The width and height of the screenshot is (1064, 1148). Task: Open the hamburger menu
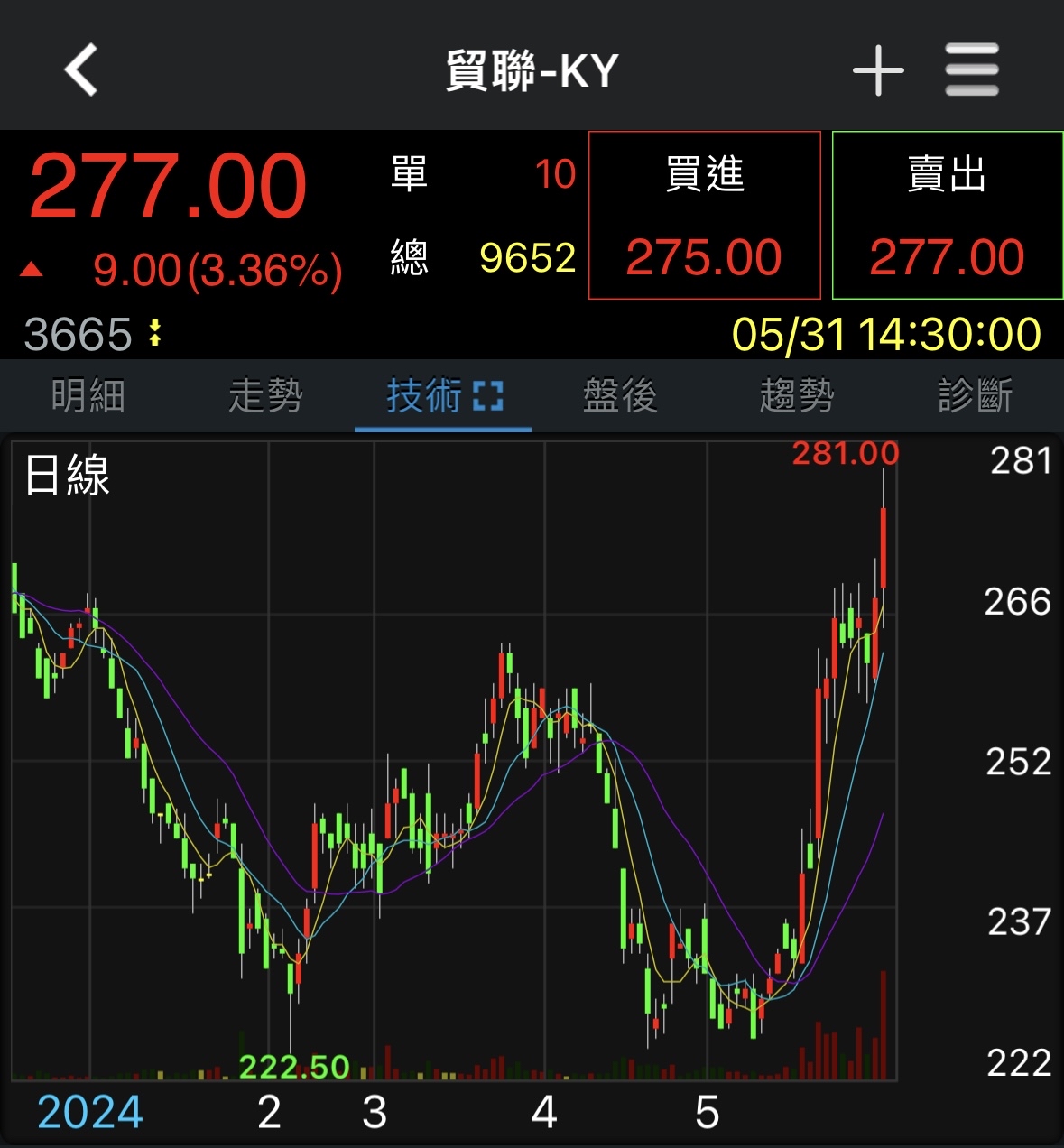(972, 69)
